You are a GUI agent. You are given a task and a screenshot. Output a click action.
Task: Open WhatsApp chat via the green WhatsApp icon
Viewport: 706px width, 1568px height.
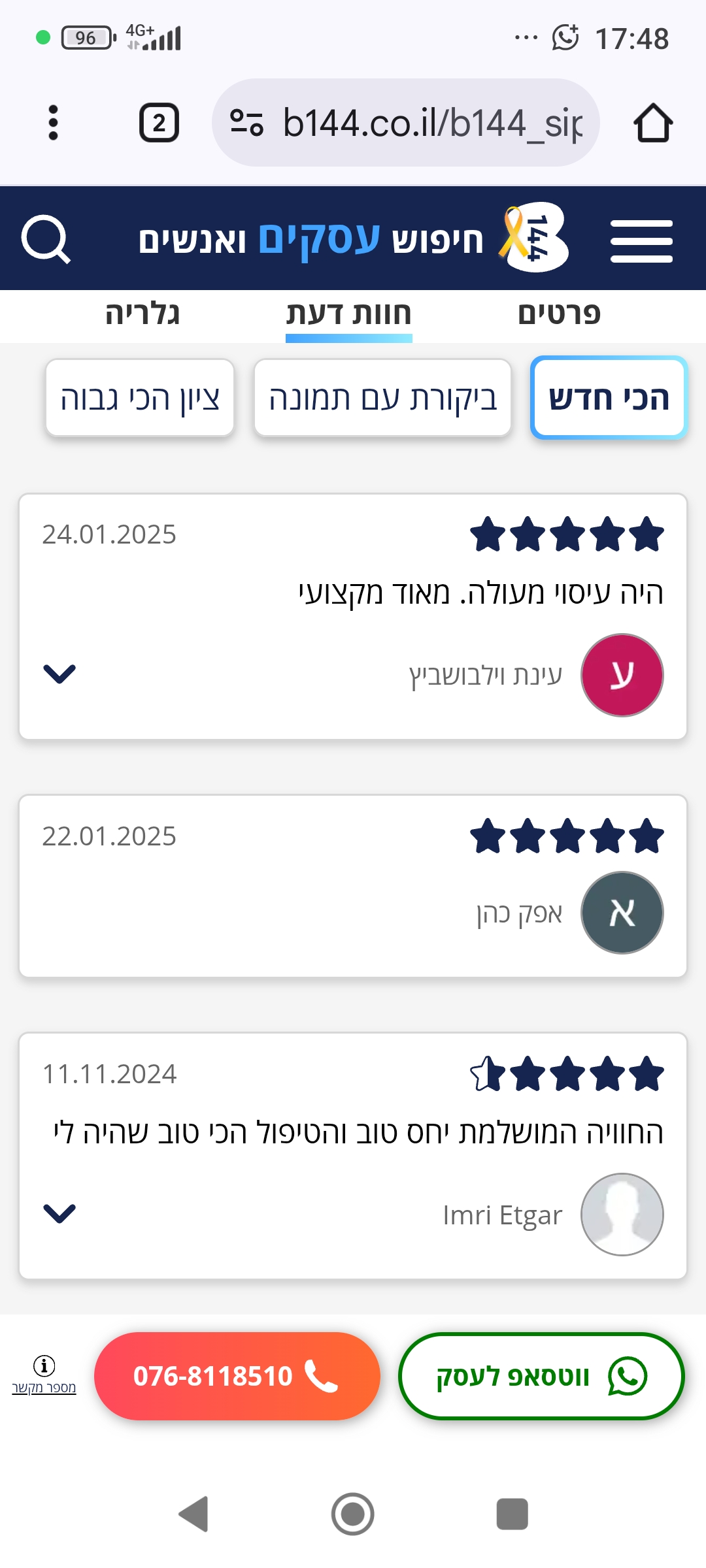coord(626,1375)
